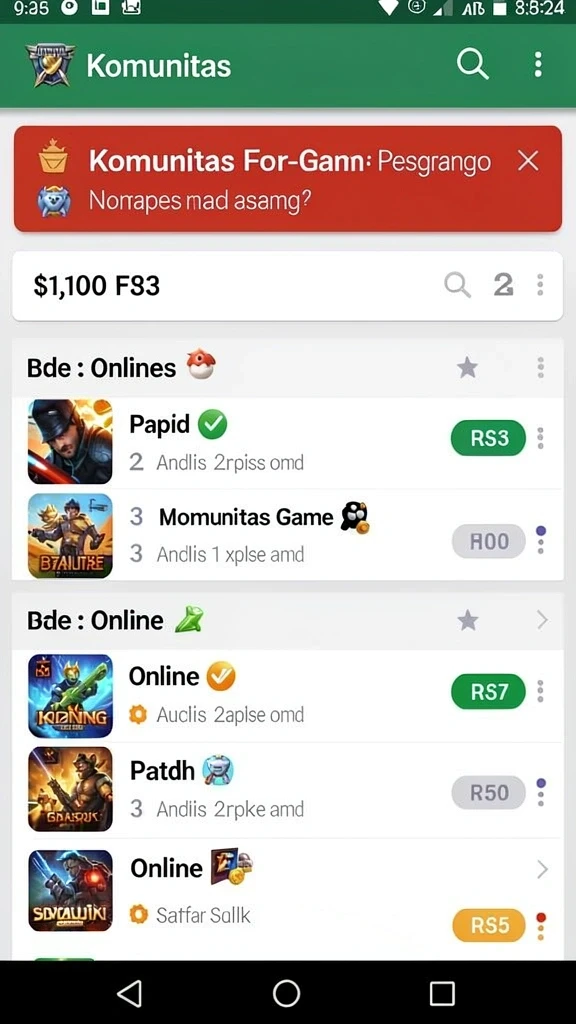Tap the RS3 button for Papid
The image size is (576, 1024).
point(488,438)
